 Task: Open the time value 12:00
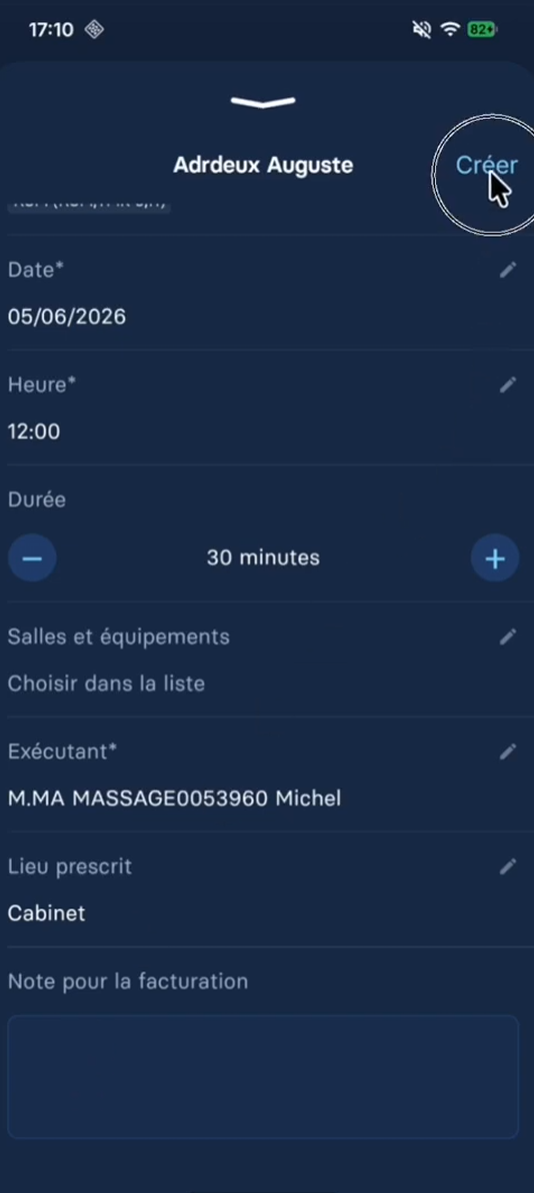[x=33, y=431]
